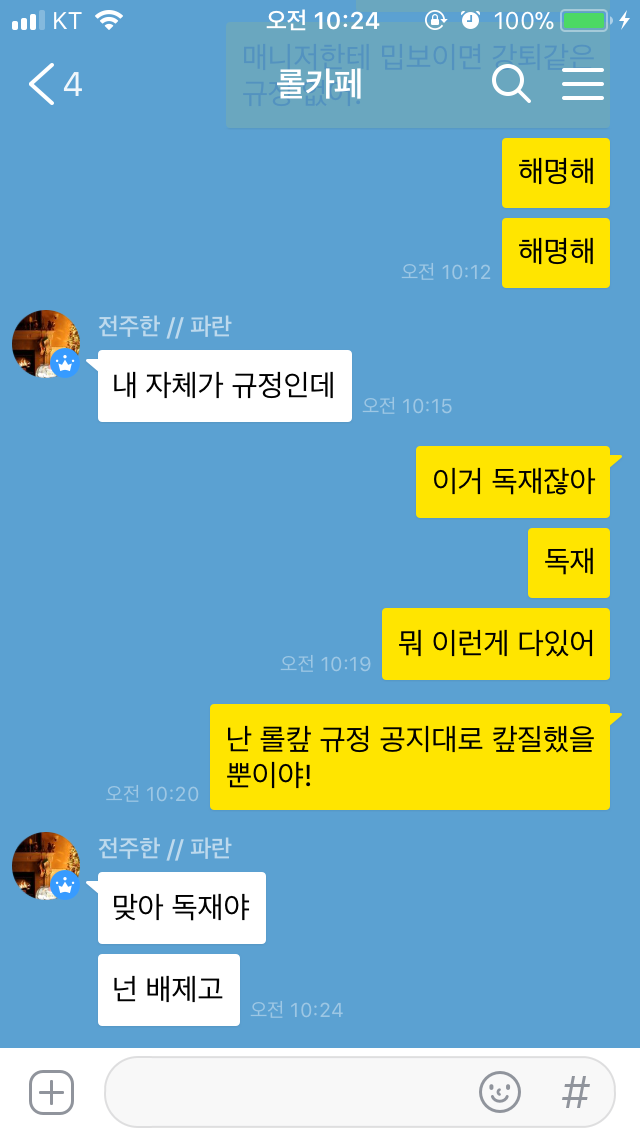Open 전주한's profile picture beside 내 자체가 규정인데
The width and height of the screenshot is (640, 1136).
tap(46, 343)
